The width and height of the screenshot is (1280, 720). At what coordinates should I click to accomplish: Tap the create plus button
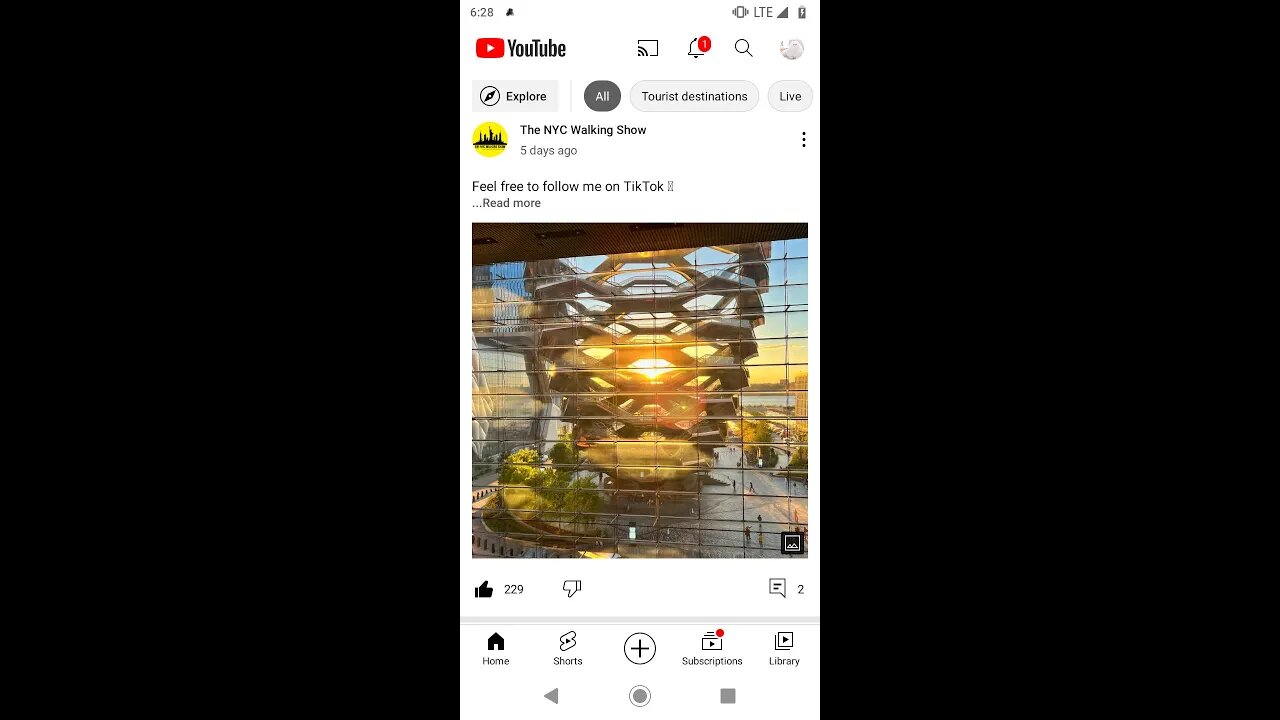[x=640, y=648]
